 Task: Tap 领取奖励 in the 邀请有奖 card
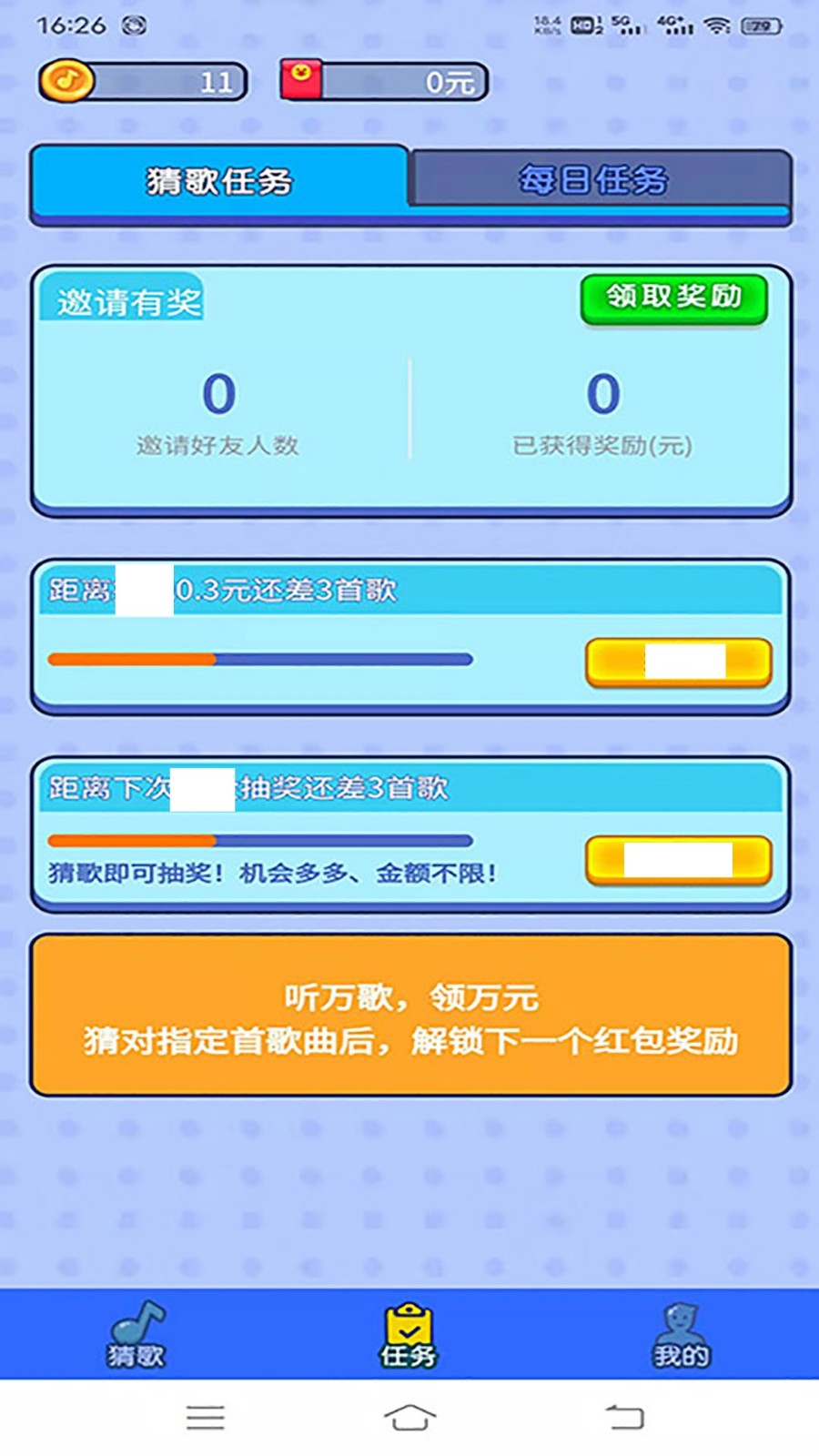pos(673,298)
